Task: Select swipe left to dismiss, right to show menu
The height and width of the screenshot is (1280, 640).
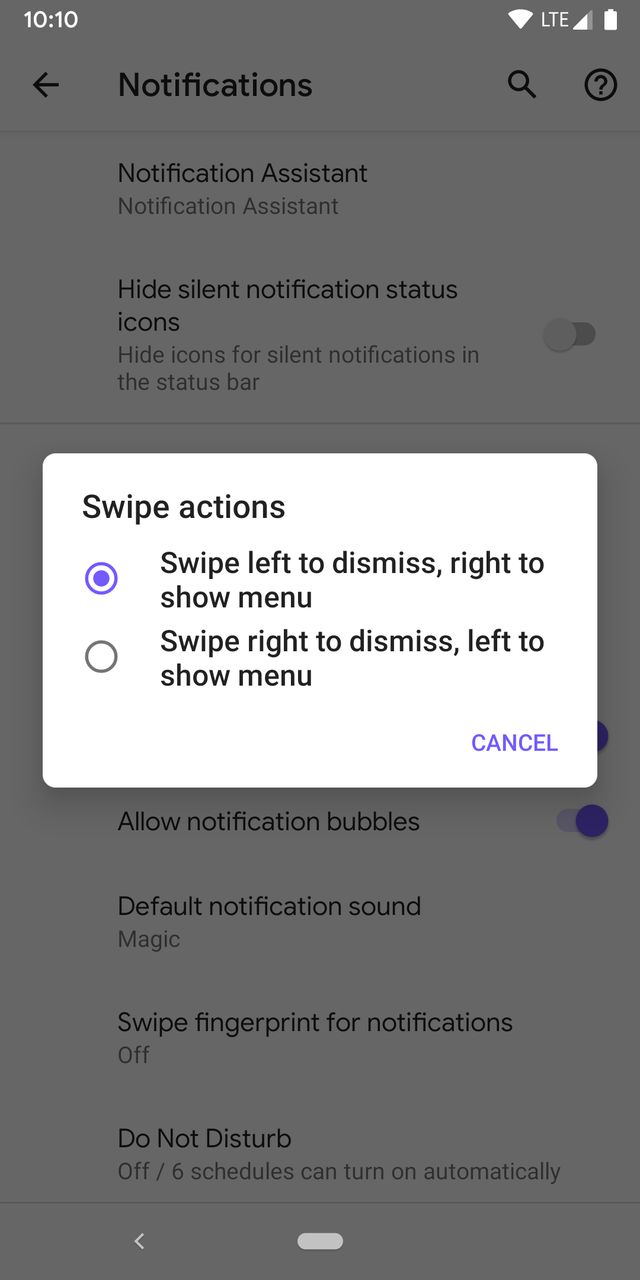Action: click(101, 579)
